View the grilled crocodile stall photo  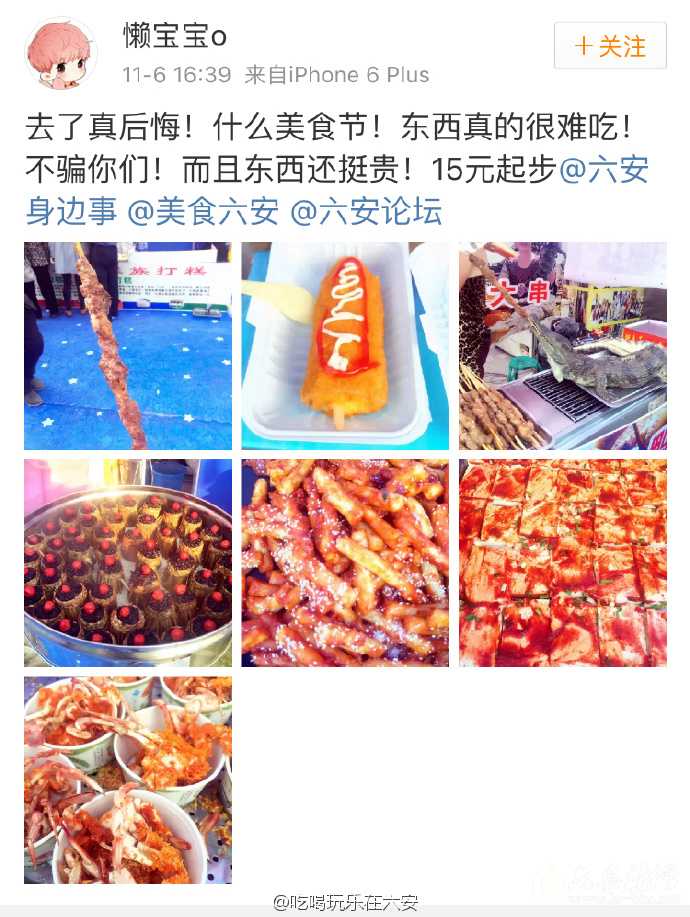[x=562, y=346]
